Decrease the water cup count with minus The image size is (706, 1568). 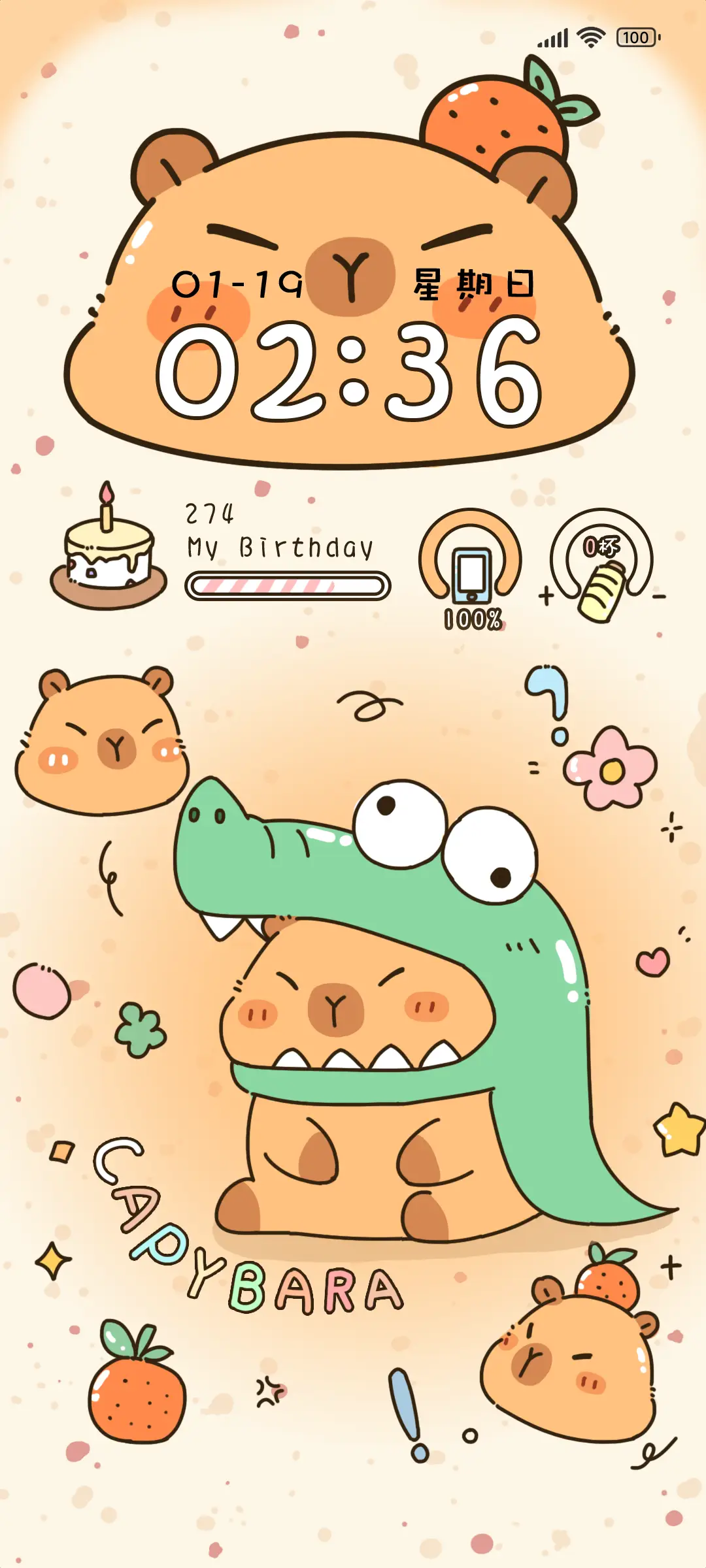coord(659,596)
